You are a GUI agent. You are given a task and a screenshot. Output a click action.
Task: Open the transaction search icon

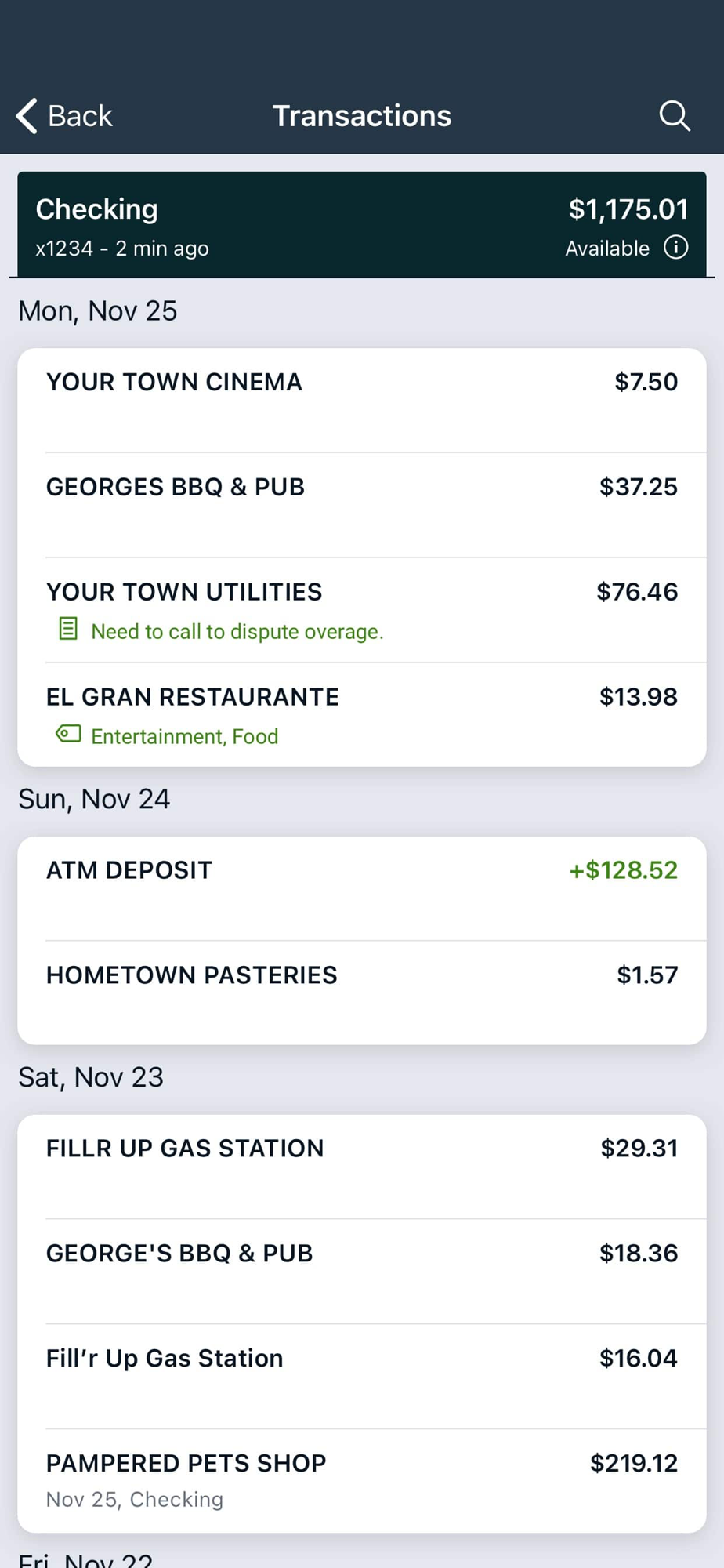[674, 116]
